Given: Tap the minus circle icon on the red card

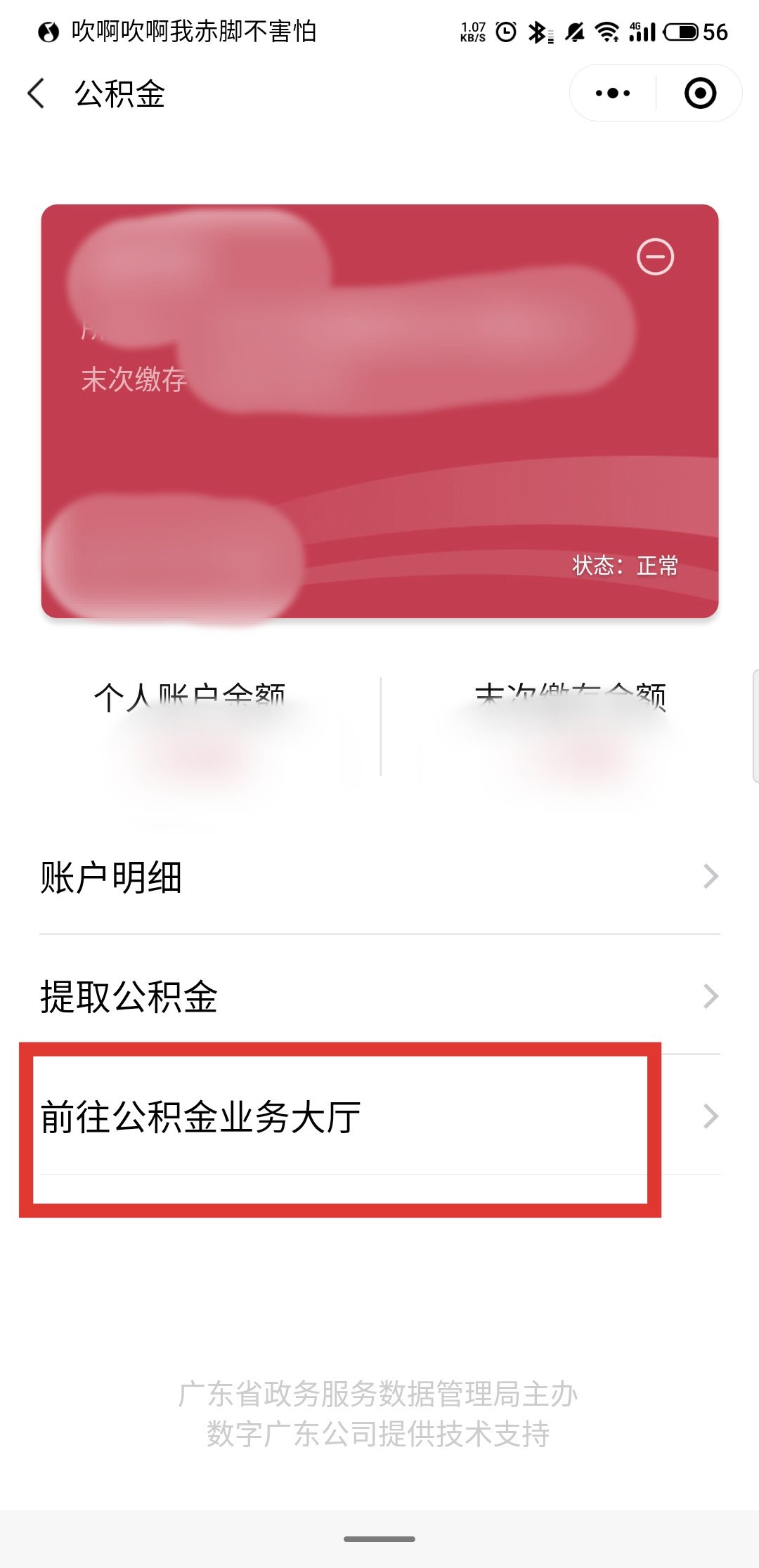Looking at the screenshot, I should click(x=655, y=257).
